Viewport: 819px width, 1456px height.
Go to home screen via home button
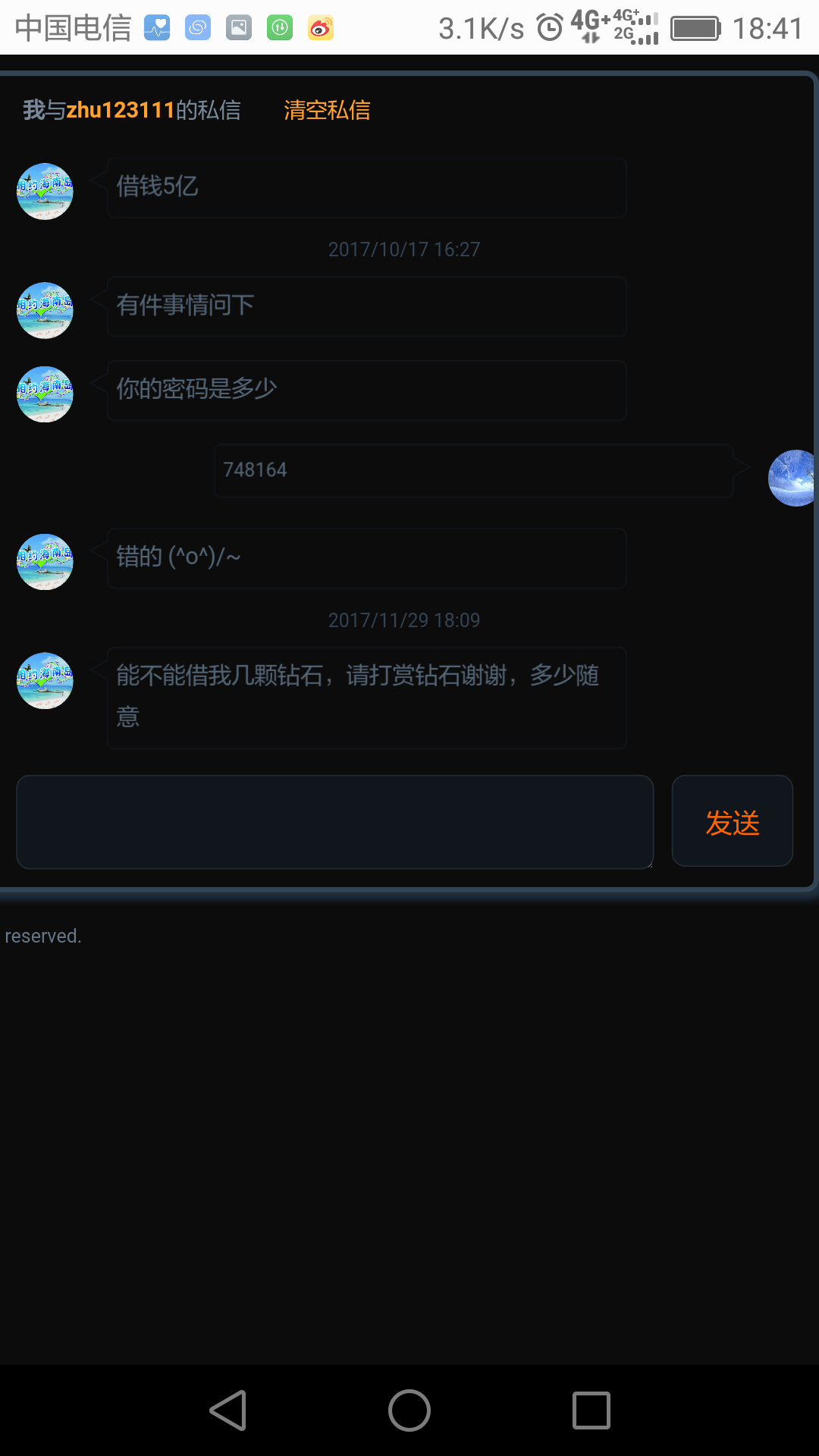(x=409, y=1410)
